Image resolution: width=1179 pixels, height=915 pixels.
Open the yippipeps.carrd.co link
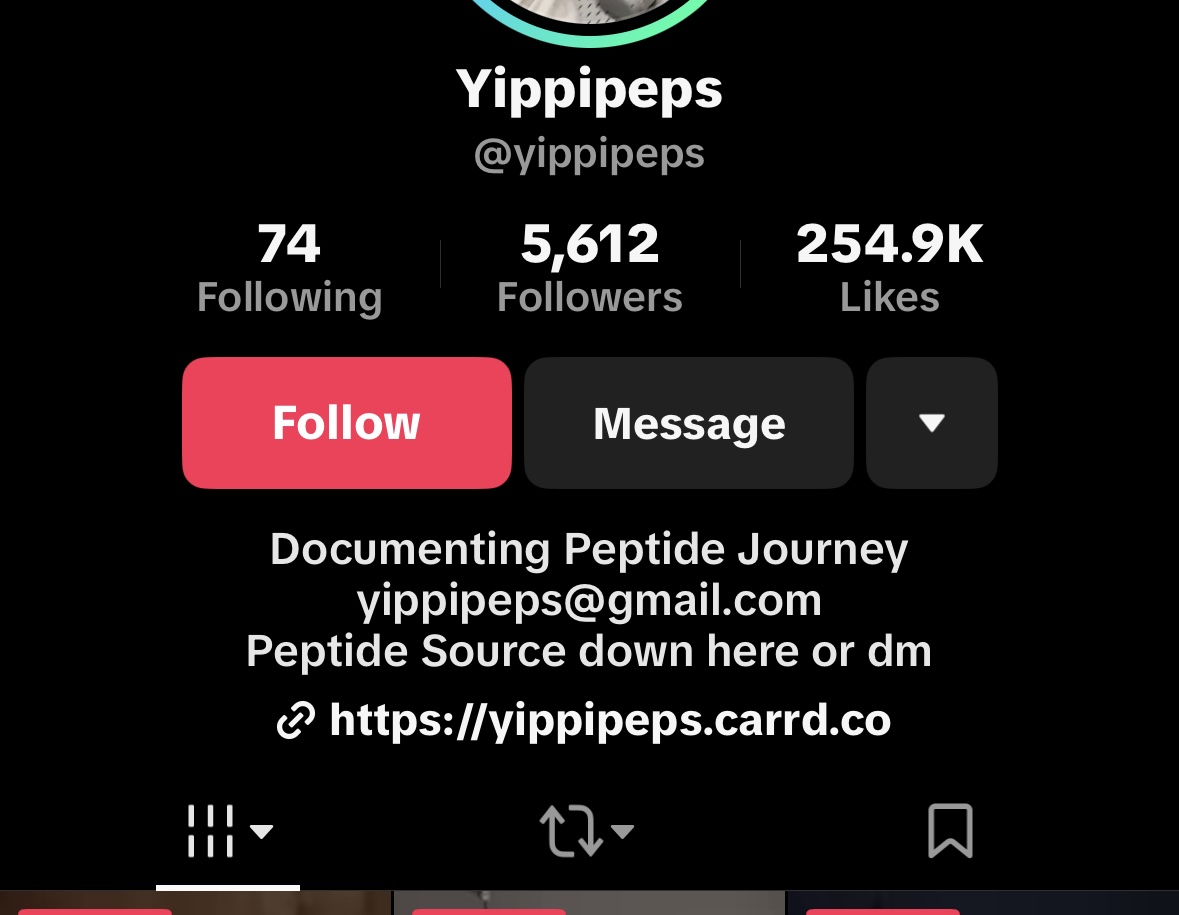pos(608,719)
